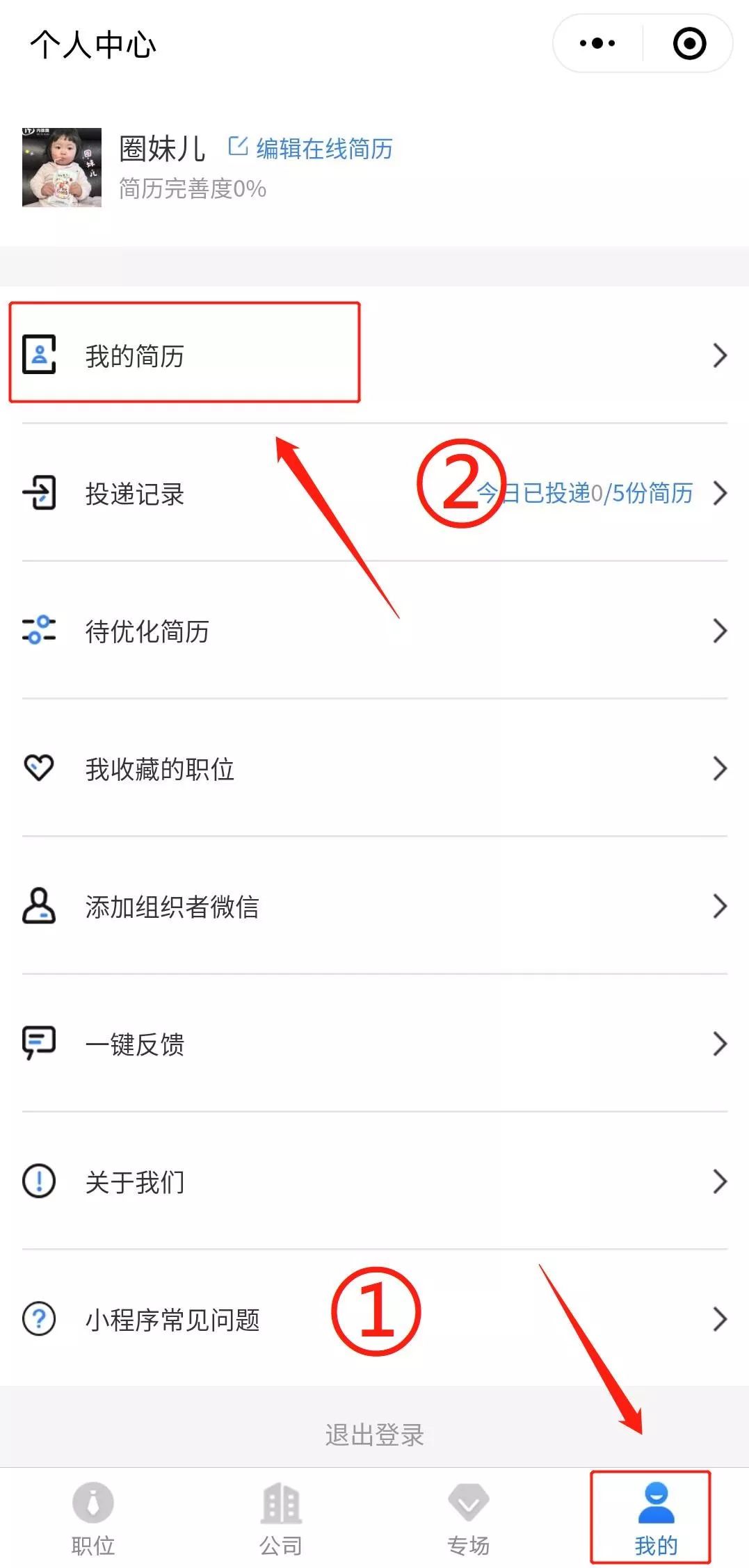Screen dimensions: 749x1568
Task: Open 一键反馈 feedback
Action: tap(374, 1044)
